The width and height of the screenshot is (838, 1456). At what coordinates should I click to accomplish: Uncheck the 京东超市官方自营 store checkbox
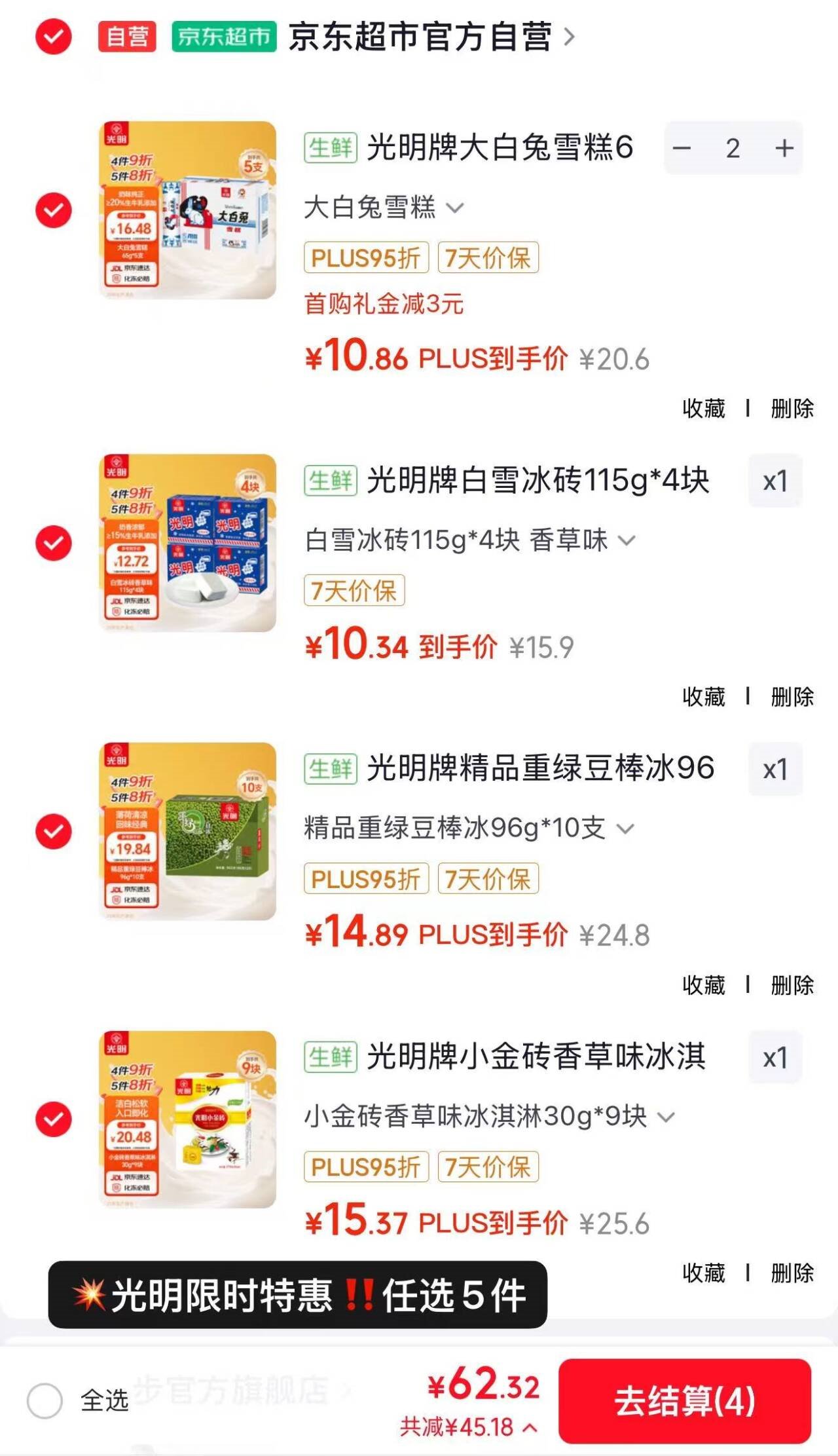pyautogui.click(x=53, y=37)
